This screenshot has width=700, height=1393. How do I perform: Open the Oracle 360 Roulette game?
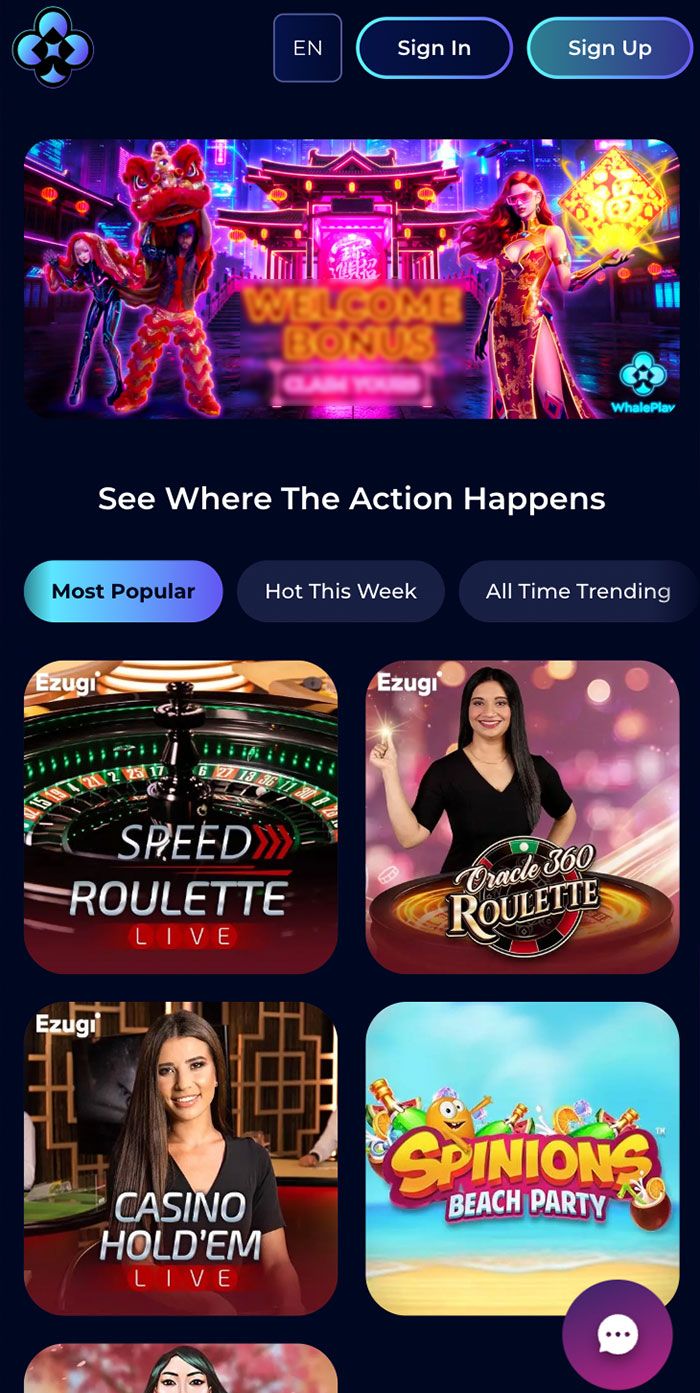(522, 816)
